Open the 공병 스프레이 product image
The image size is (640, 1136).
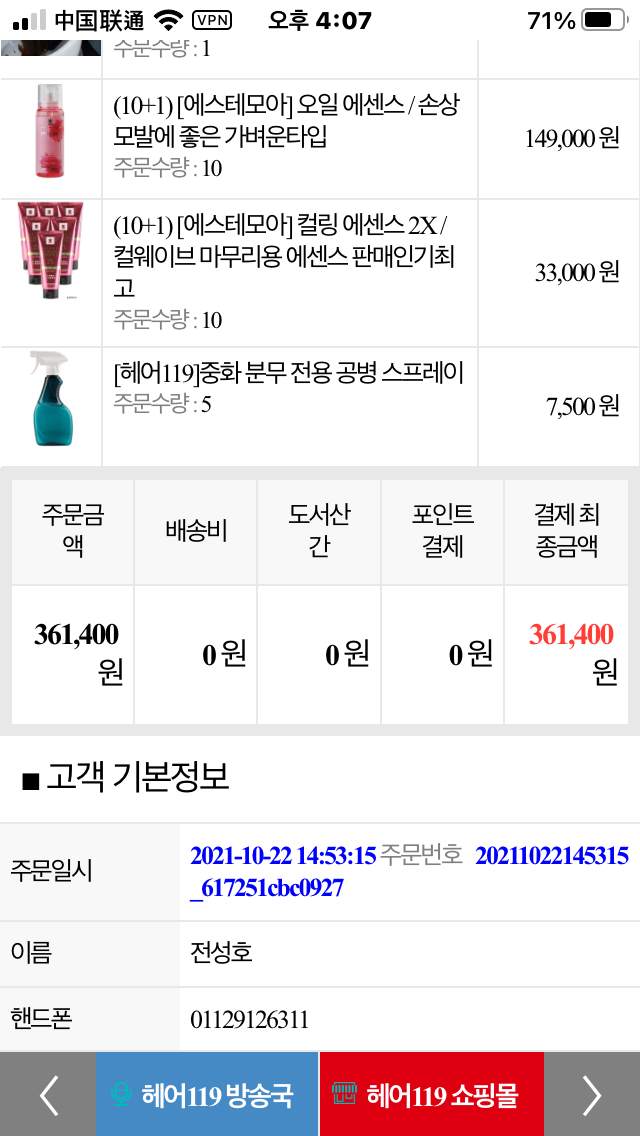[x=52, y=398]
